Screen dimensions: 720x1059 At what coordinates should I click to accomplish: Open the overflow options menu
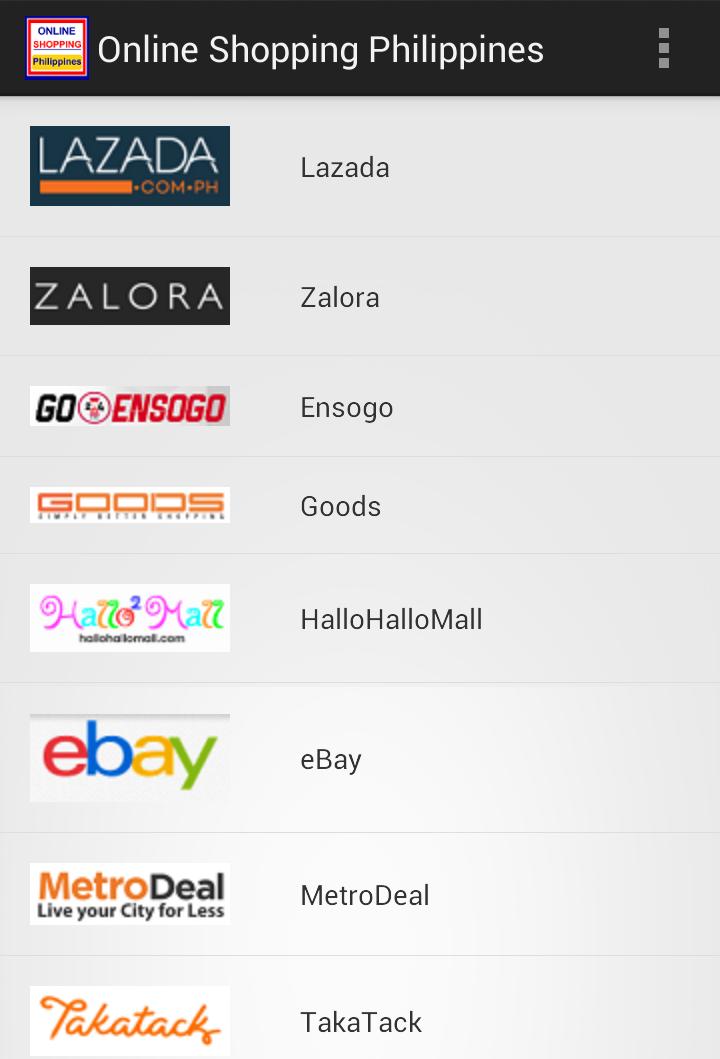pos(663,48)
